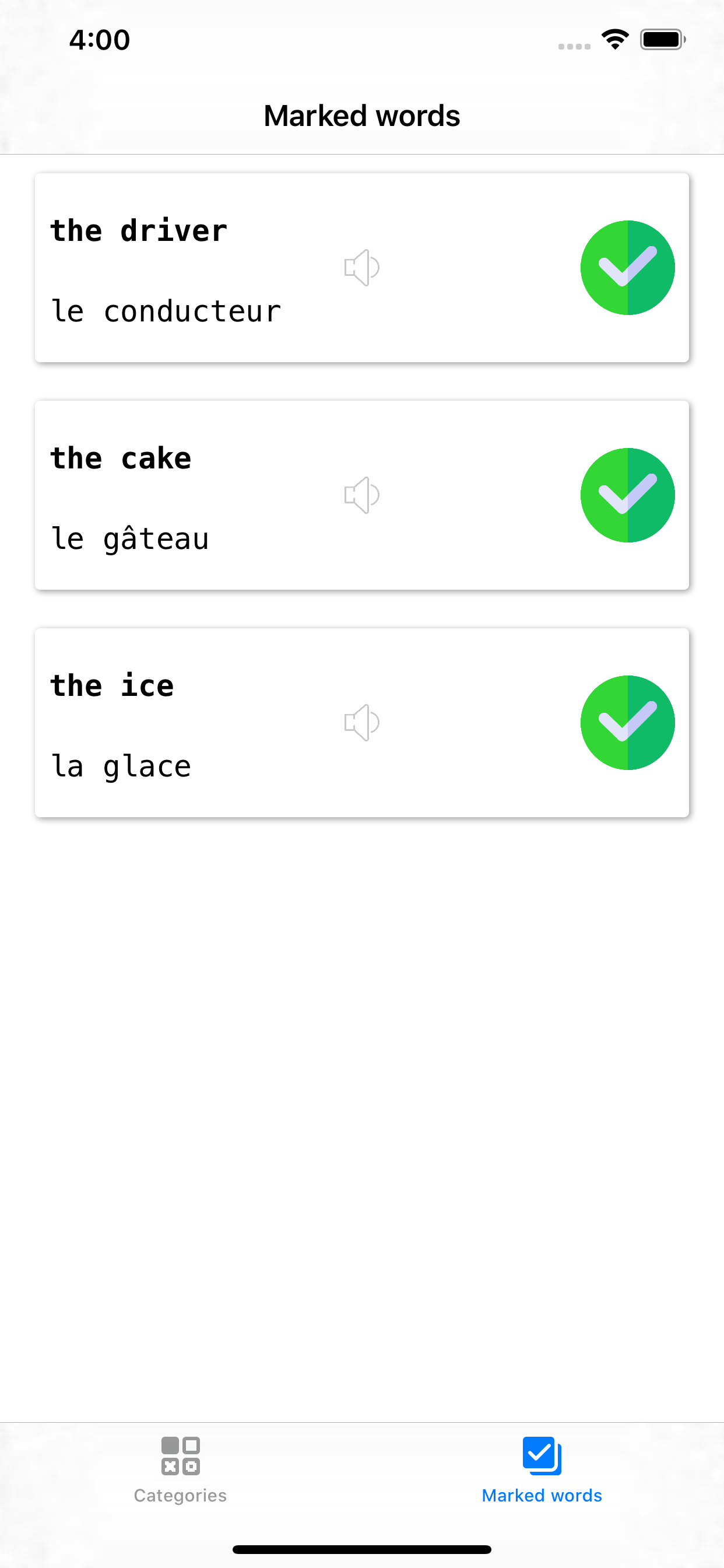
Task: Uncheck the ice marked word
Action: [x=627, y=723]
